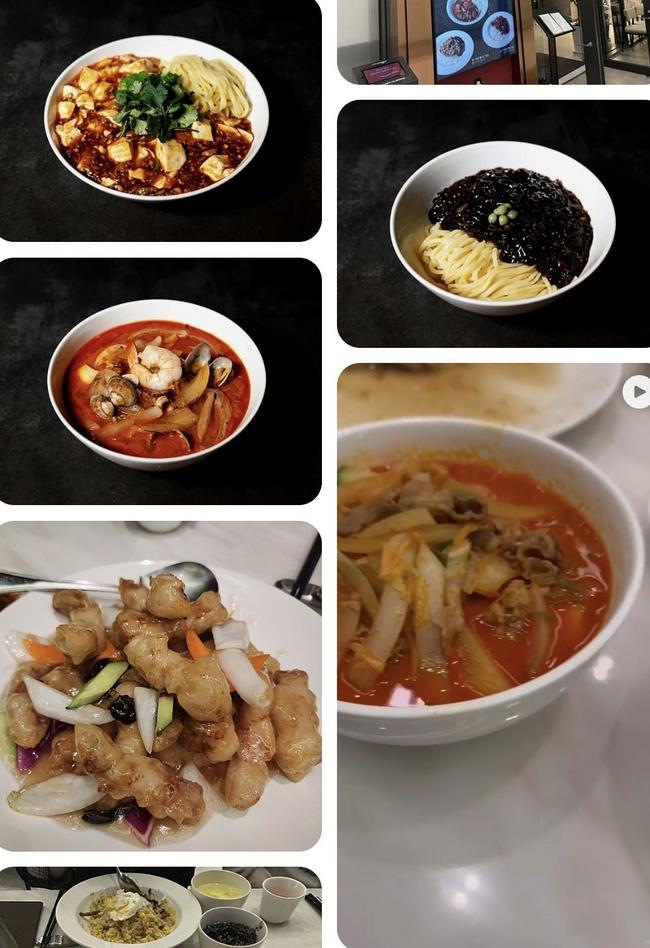Open the seafood soup with shrimp photo
The width and height of the screenshot is (650, 948).
tap(160, 381)
